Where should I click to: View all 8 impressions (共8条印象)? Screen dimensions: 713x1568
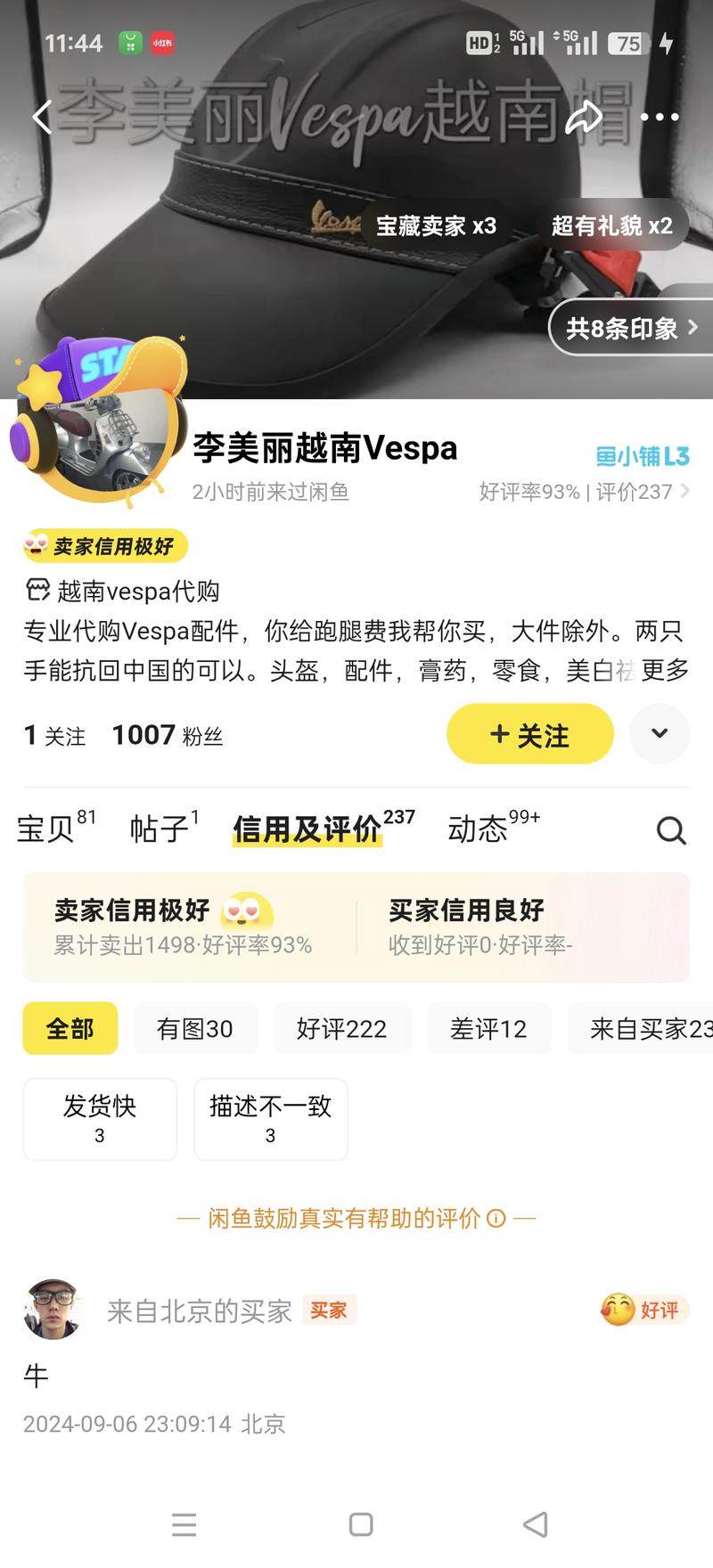[x=631, y=328]
